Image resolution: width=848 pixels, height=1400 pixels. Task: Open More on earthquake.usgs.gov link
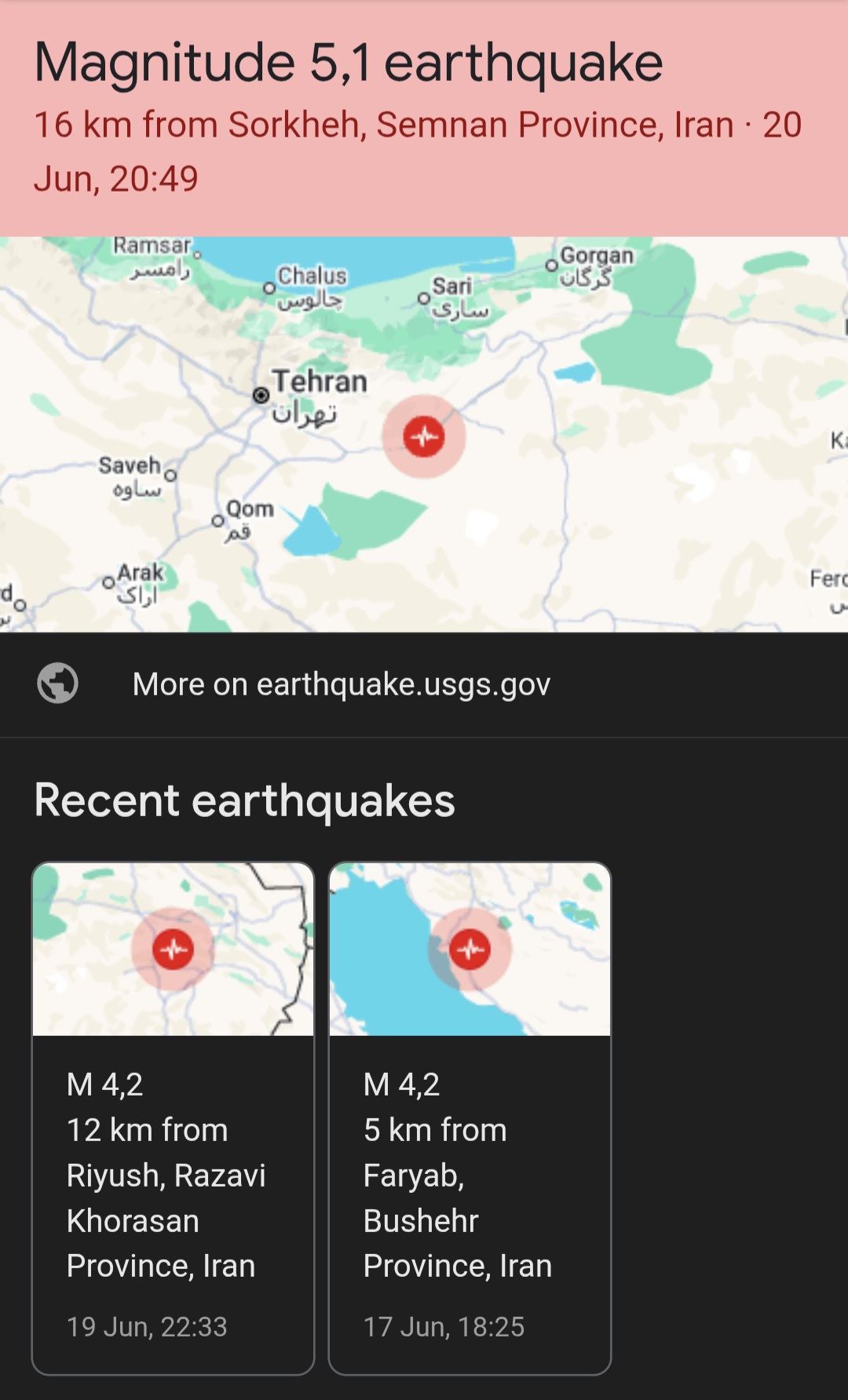(424, 684)
